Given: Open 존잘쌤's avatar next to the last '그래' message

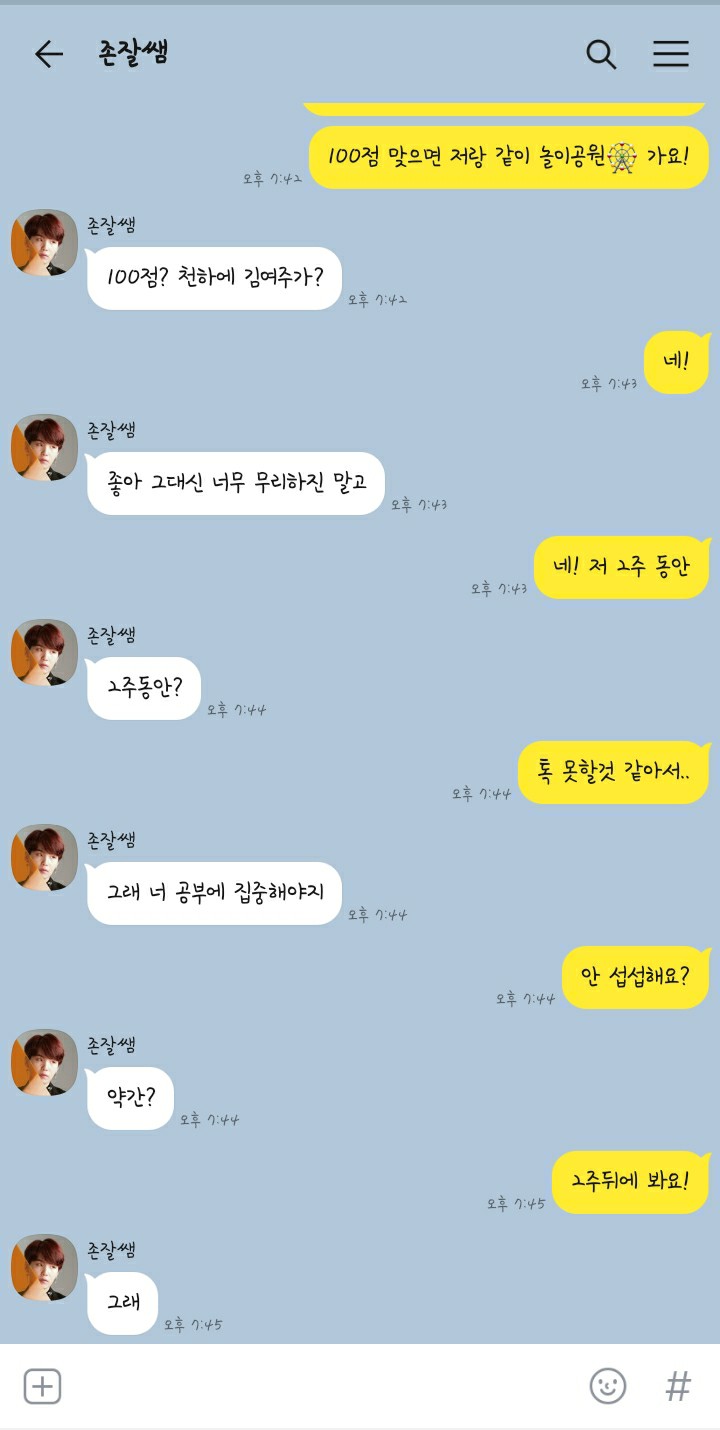Looking at the screenshot, I should pyautogui.click(x=44, y=1267).
